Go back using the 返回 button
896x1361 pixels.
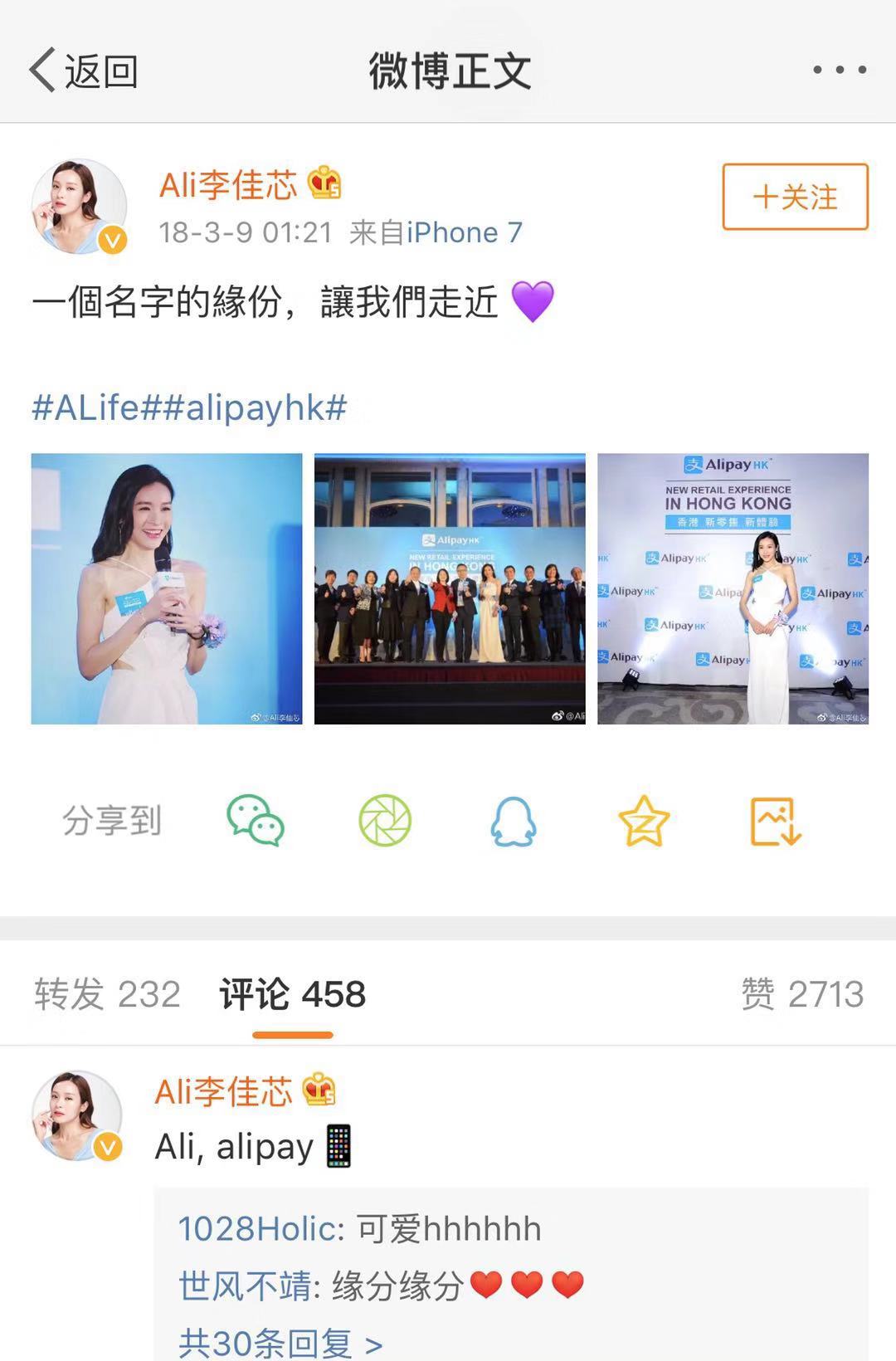84,71
